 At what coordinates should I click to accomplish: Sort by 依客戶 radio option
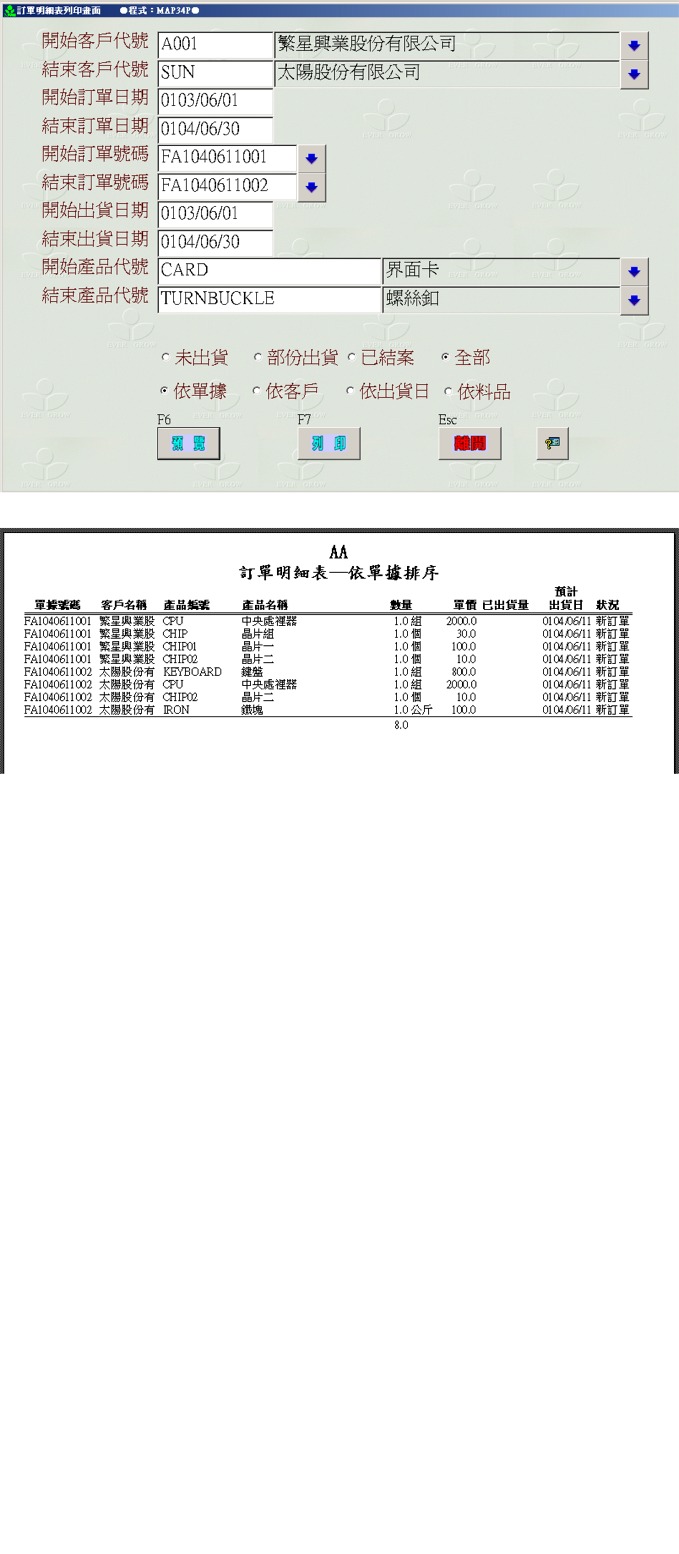point(257,392)
